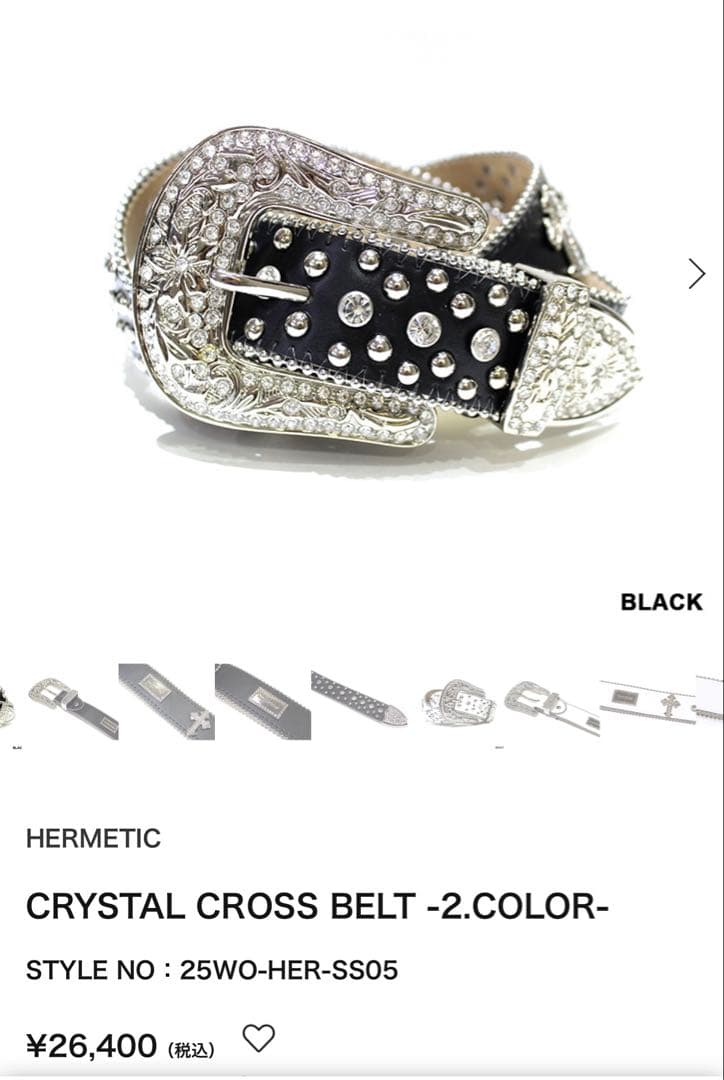View the coiled white belt thumbnail
This screenshot has height=1080, width=724.
(457, 701)
